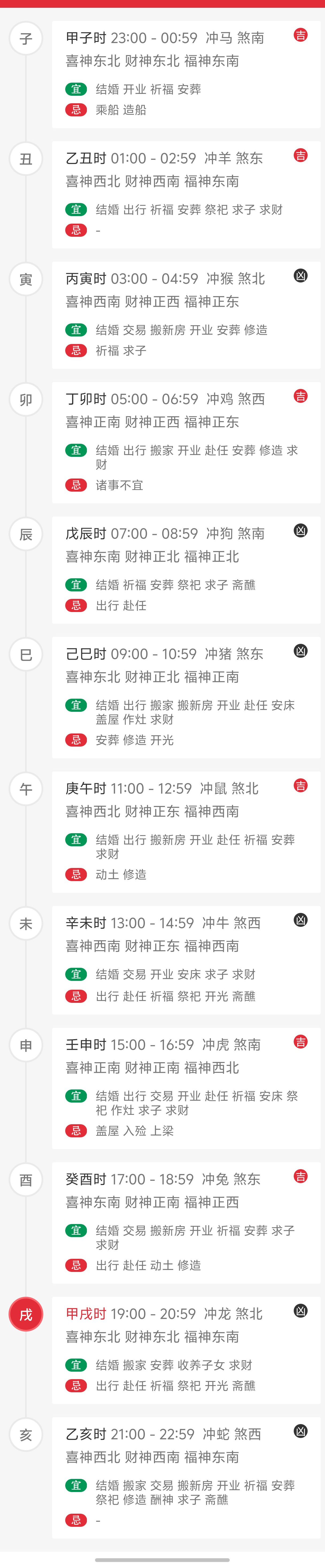Tap the 壬申时 15:00 - 16:59 card

(x=186, y=1088)
